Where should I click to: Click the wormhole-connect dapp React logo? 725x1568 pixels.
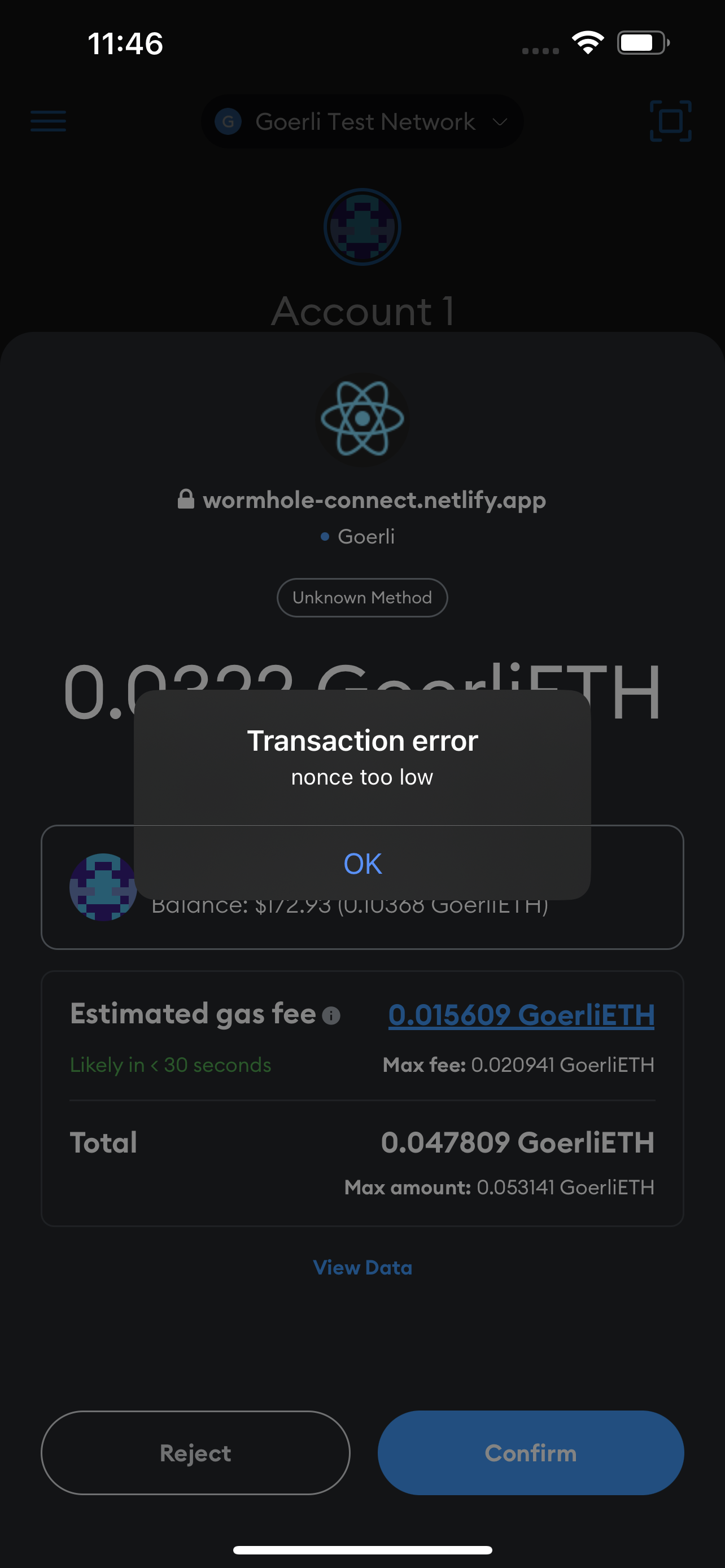(x=362, y=420)
